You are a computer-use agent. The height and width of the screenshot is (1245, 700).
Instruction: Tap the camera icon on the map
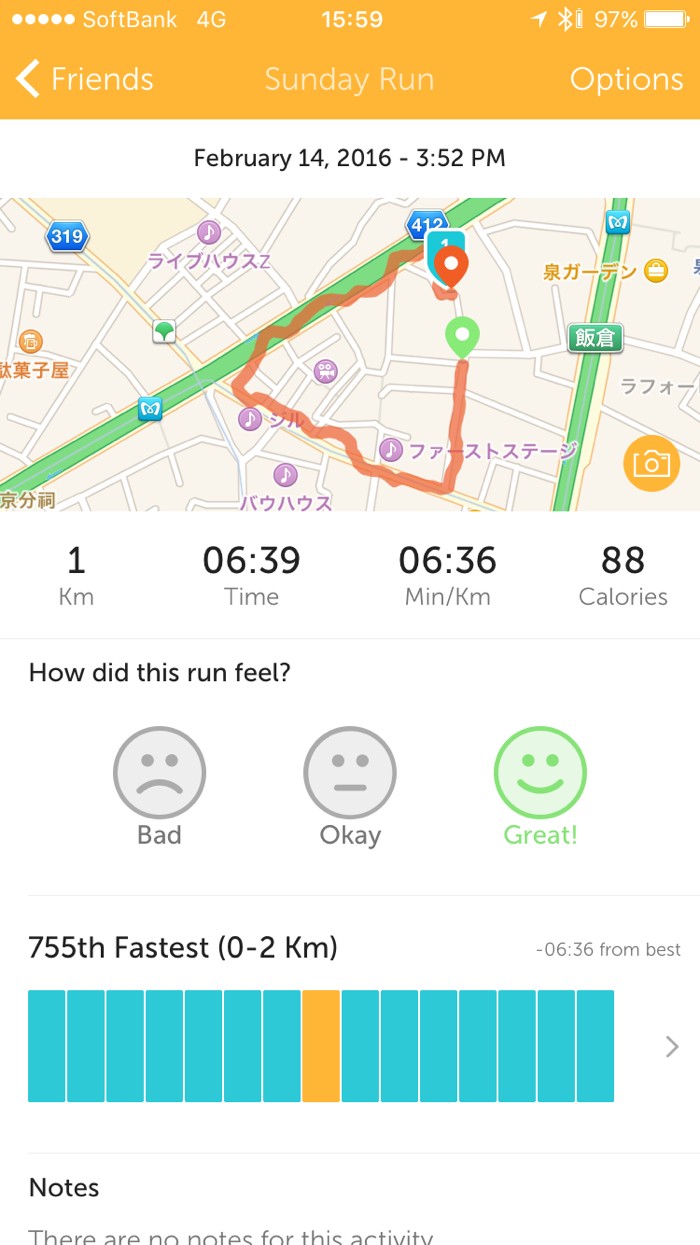pos(650,463)
